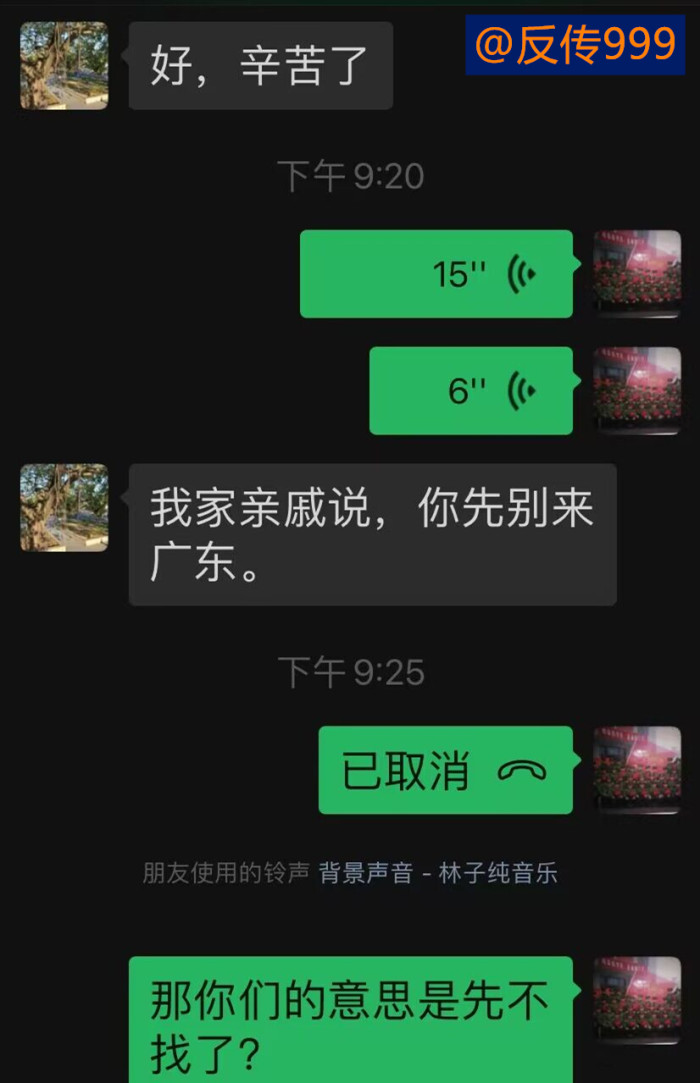Play the 6'' voice message
Screen dimensions: 700x1083
click(471, 391)
